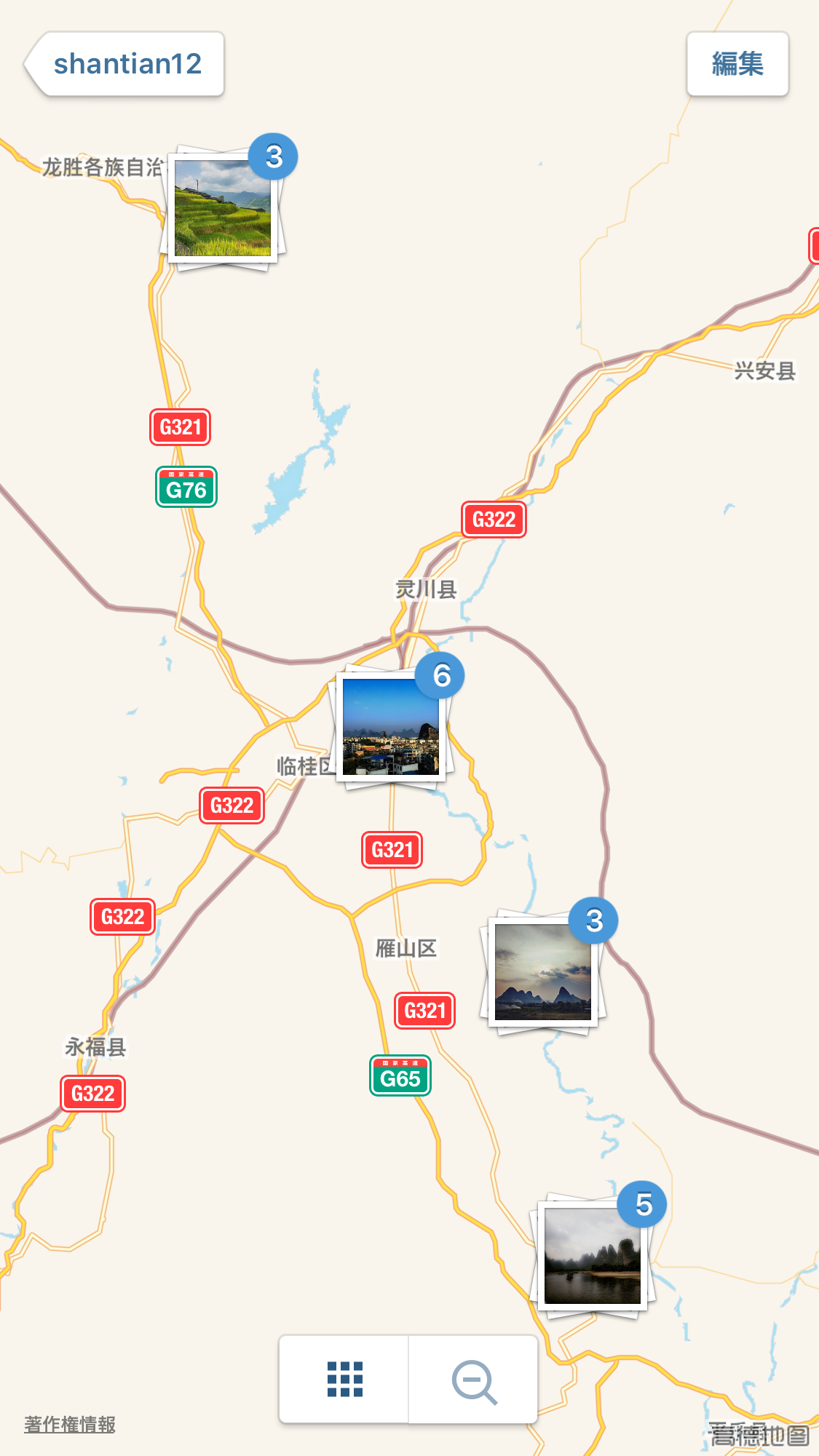Click the G321 marker near 雁山区
Image resolution: width=819 pixels, height=1456 pixels.
(424, 1011)
